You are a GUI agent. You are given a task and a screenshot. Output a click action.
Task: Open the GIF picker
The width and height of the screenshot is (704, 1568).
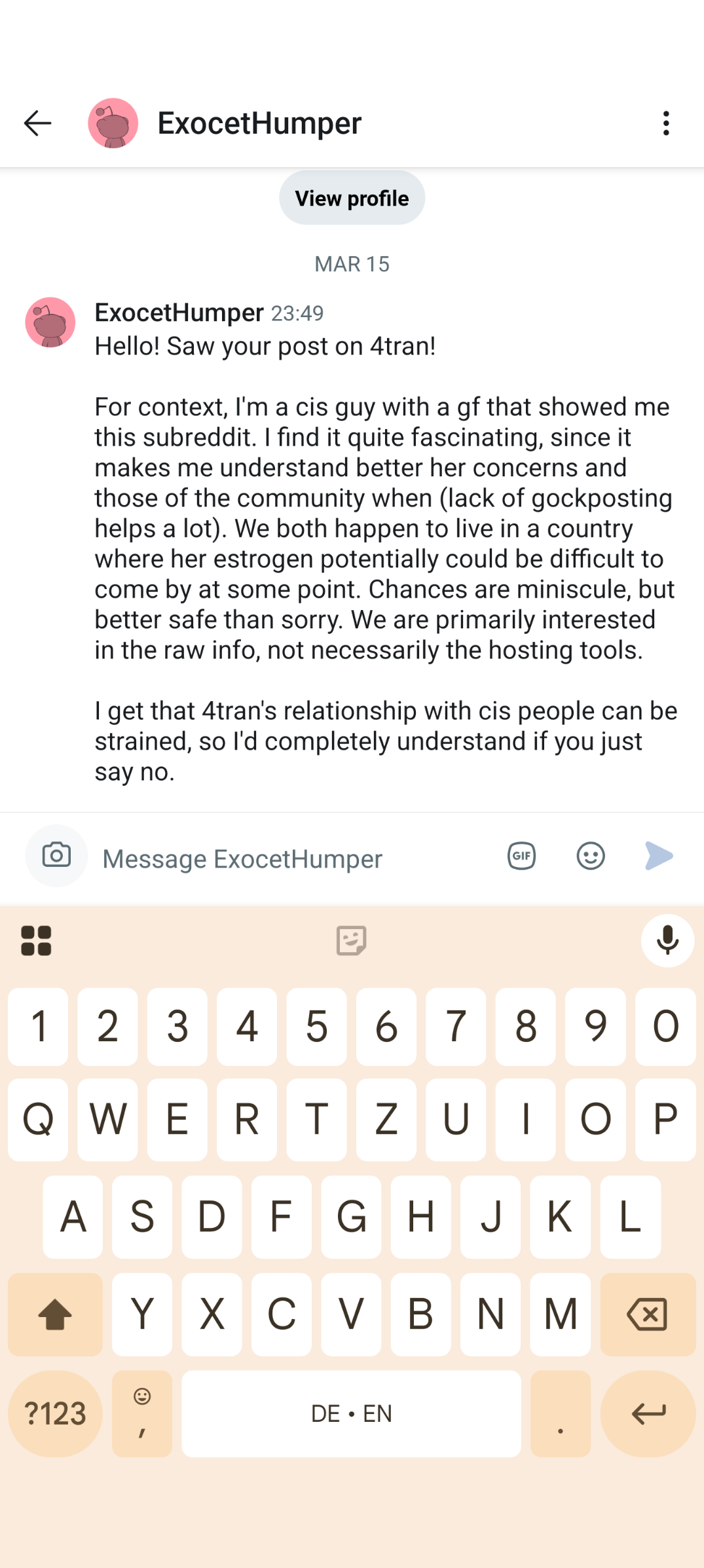tap(521, 856)
